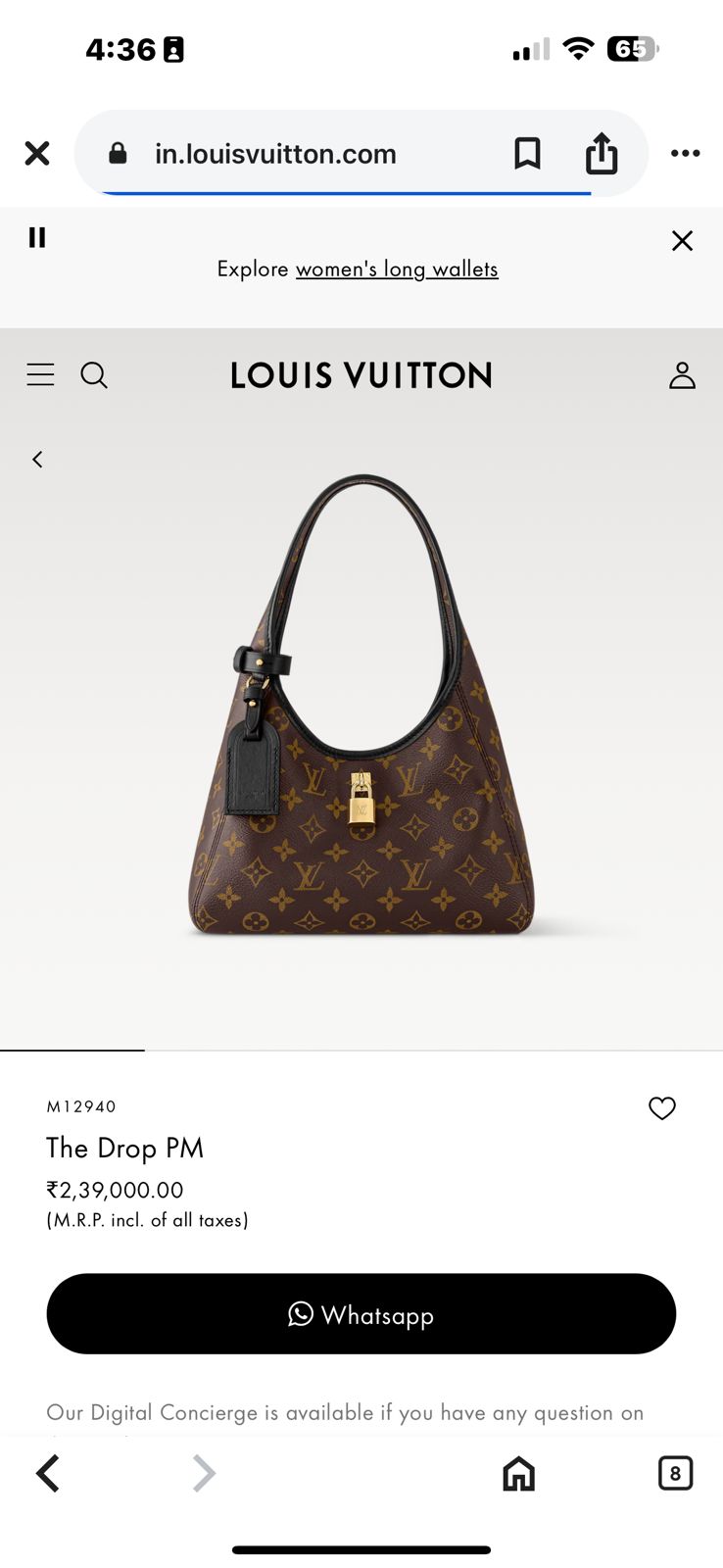Open the women's long wallets link
This screenshot has width=723, height=1568.
(x=397, y=269)
